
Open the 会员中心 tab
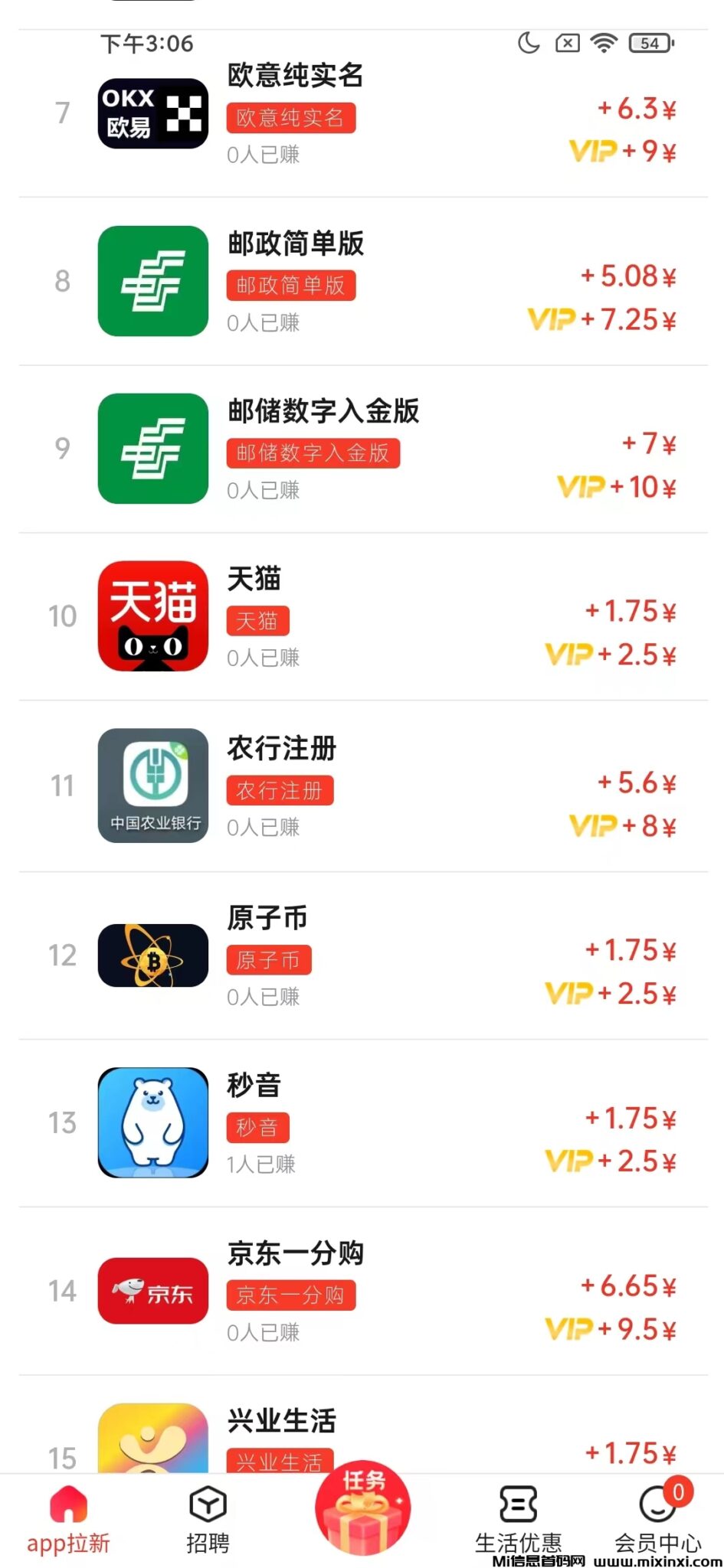pyautogui.click(x=657, y=1519)
